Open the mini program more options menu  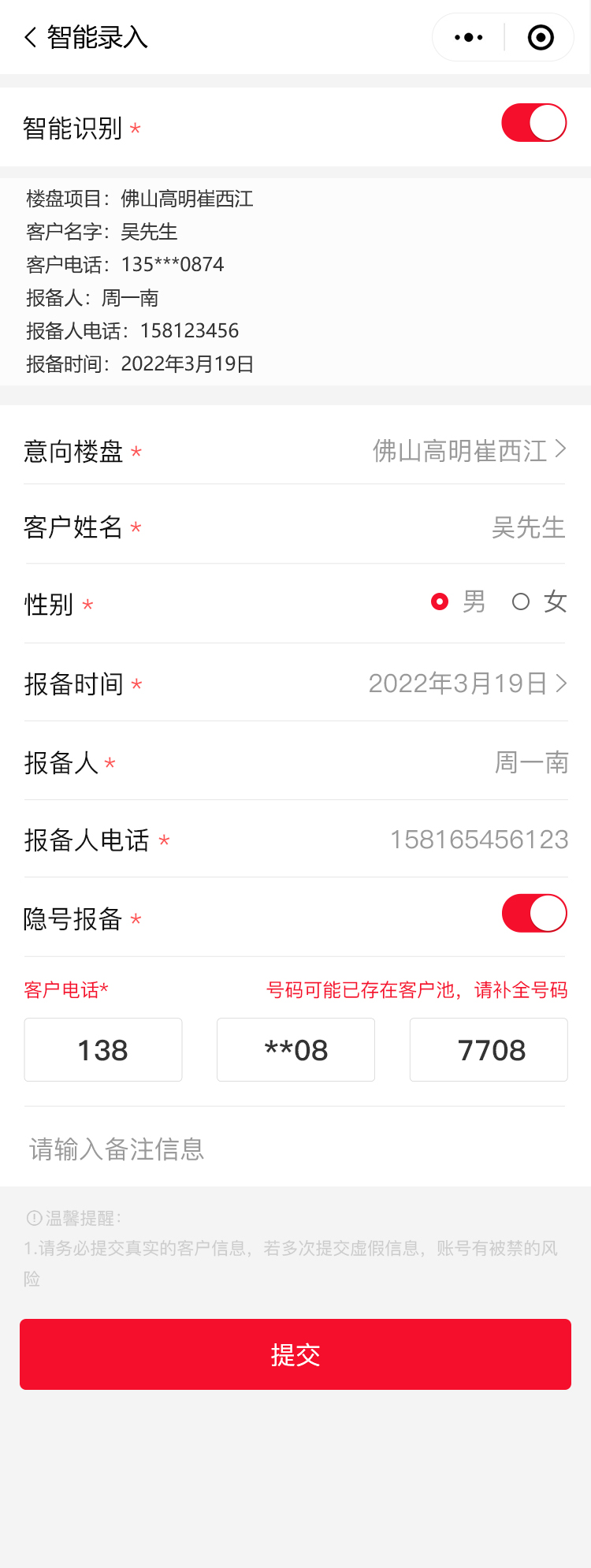(x=469, y=37)
